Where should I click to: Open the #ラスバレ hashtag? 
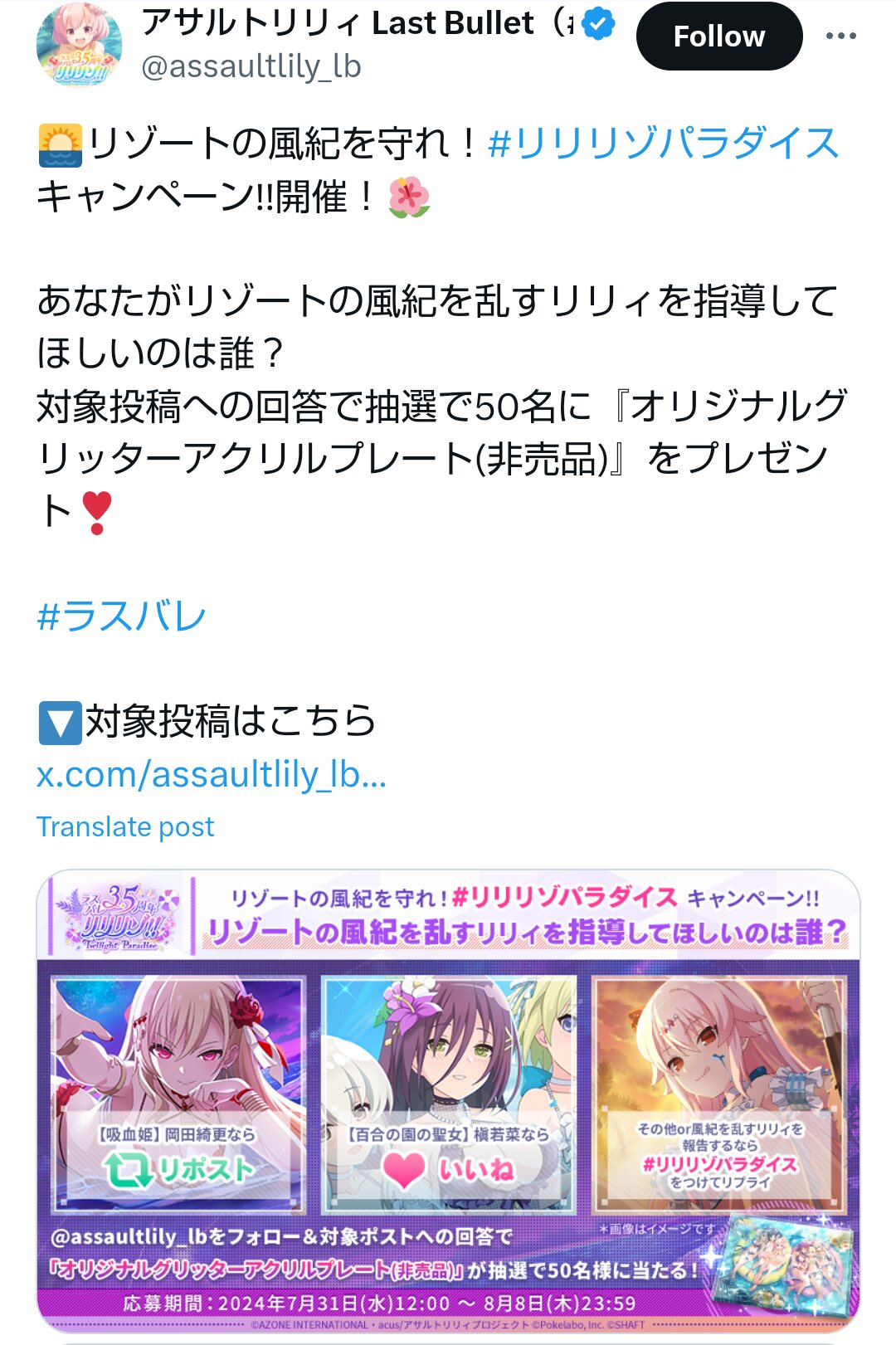pos(122,616)
